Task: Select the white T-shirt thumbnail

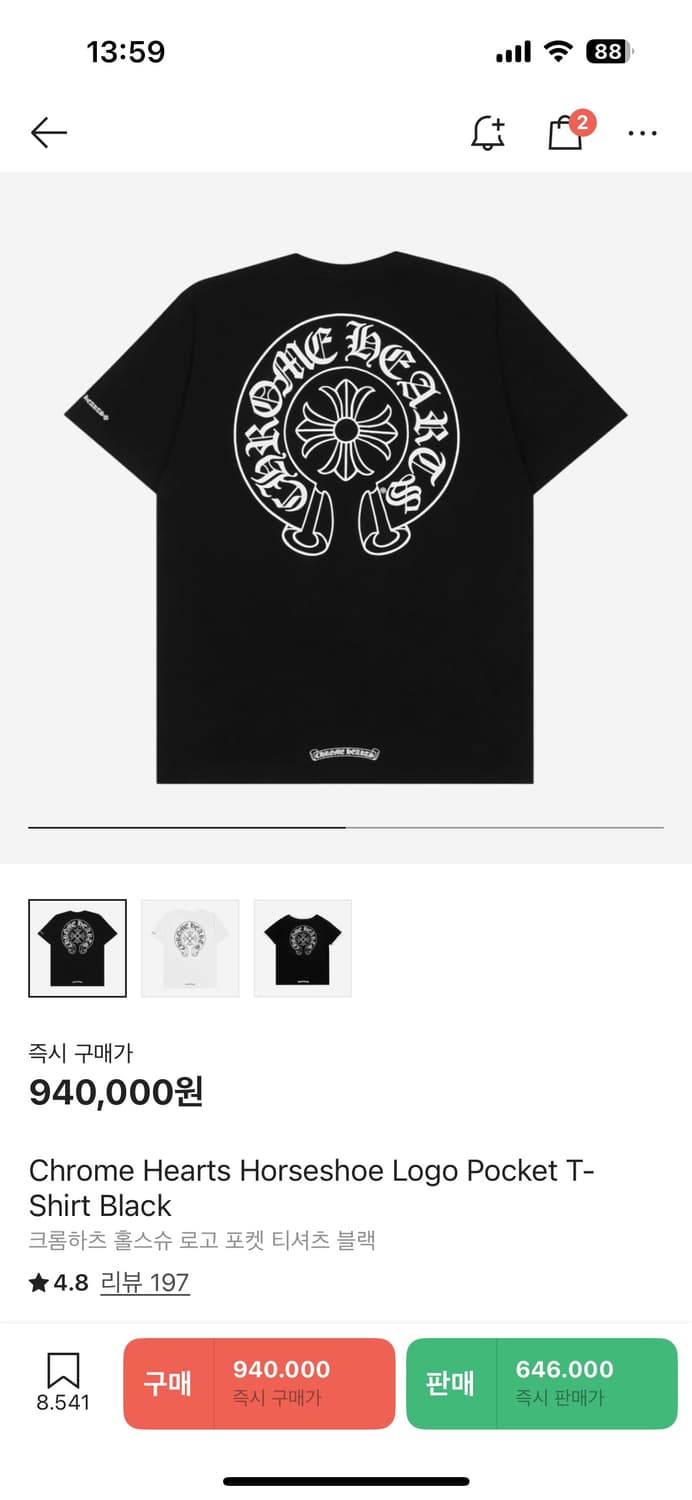Action: (190, 948)
